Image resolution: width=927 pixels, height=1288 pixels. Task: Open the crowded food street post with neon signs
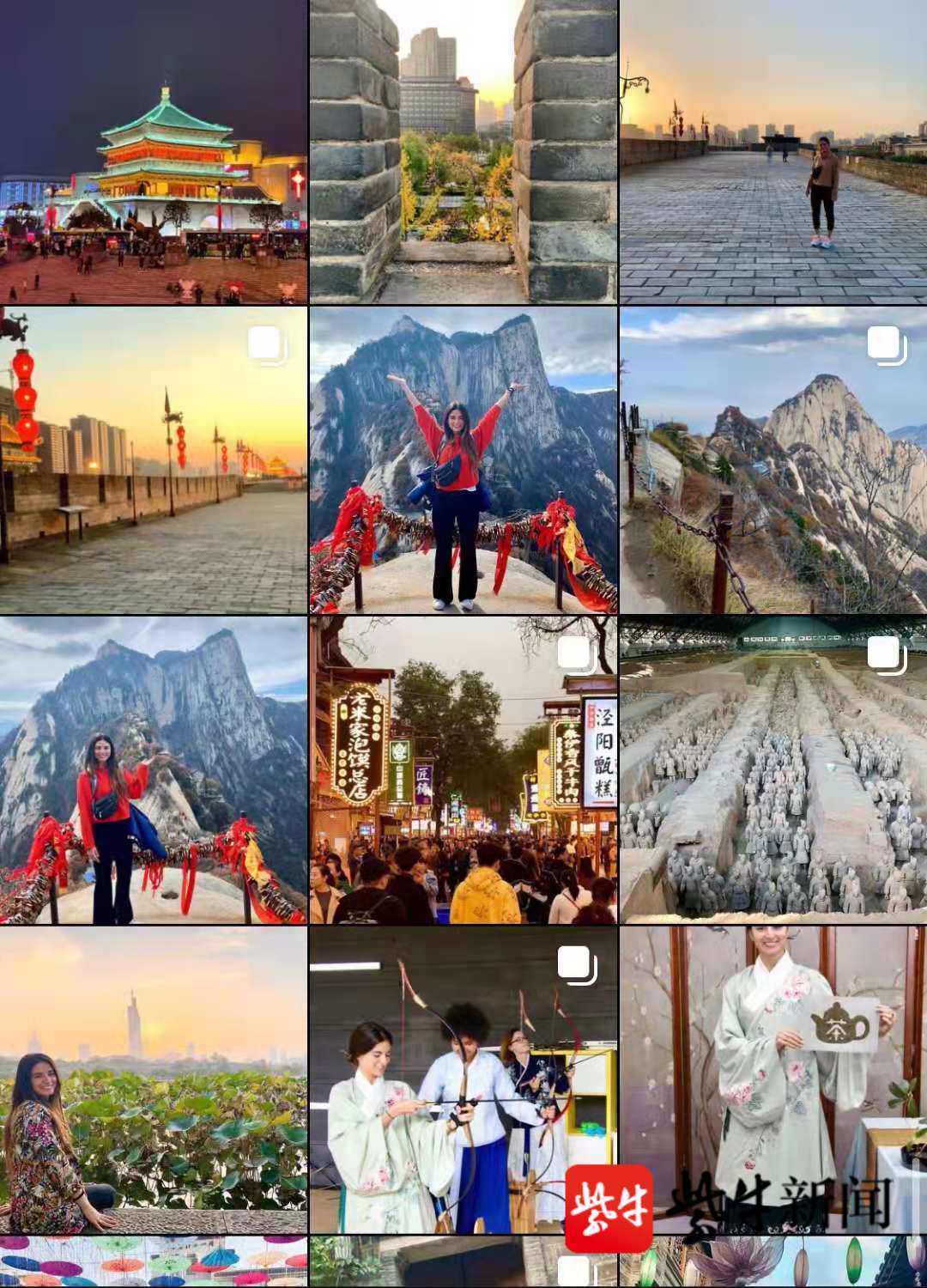463,770
